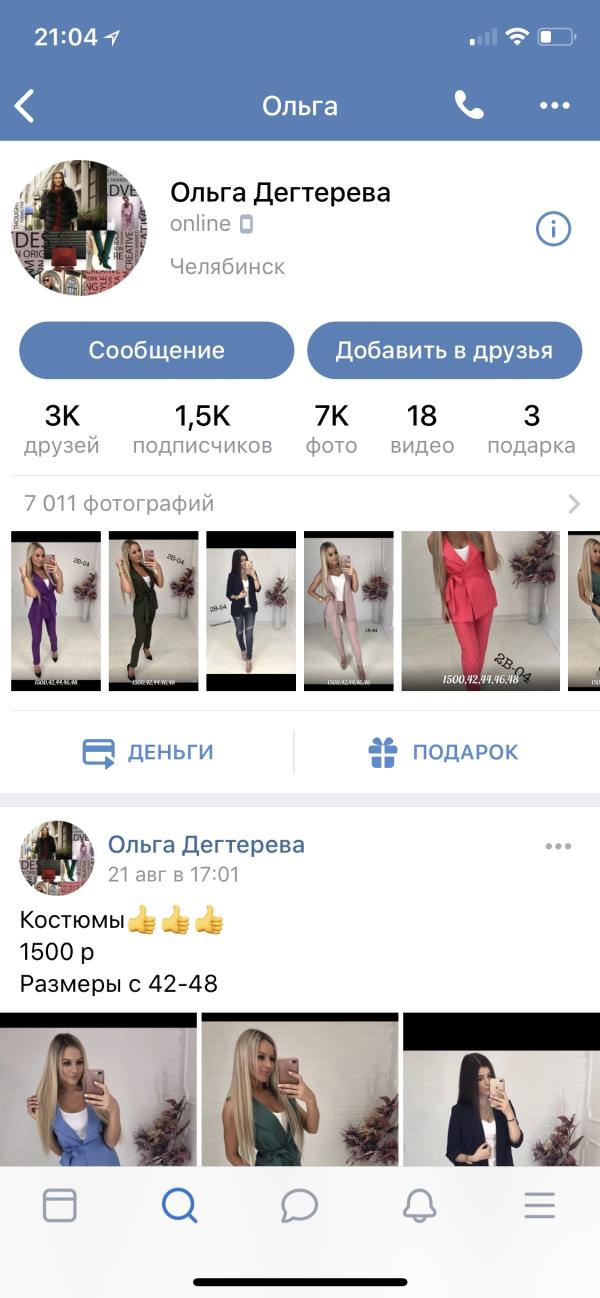This screenshot has width=600, height=1298.
Task: Open the messages tab in bottom bar
Action: 299,1205
